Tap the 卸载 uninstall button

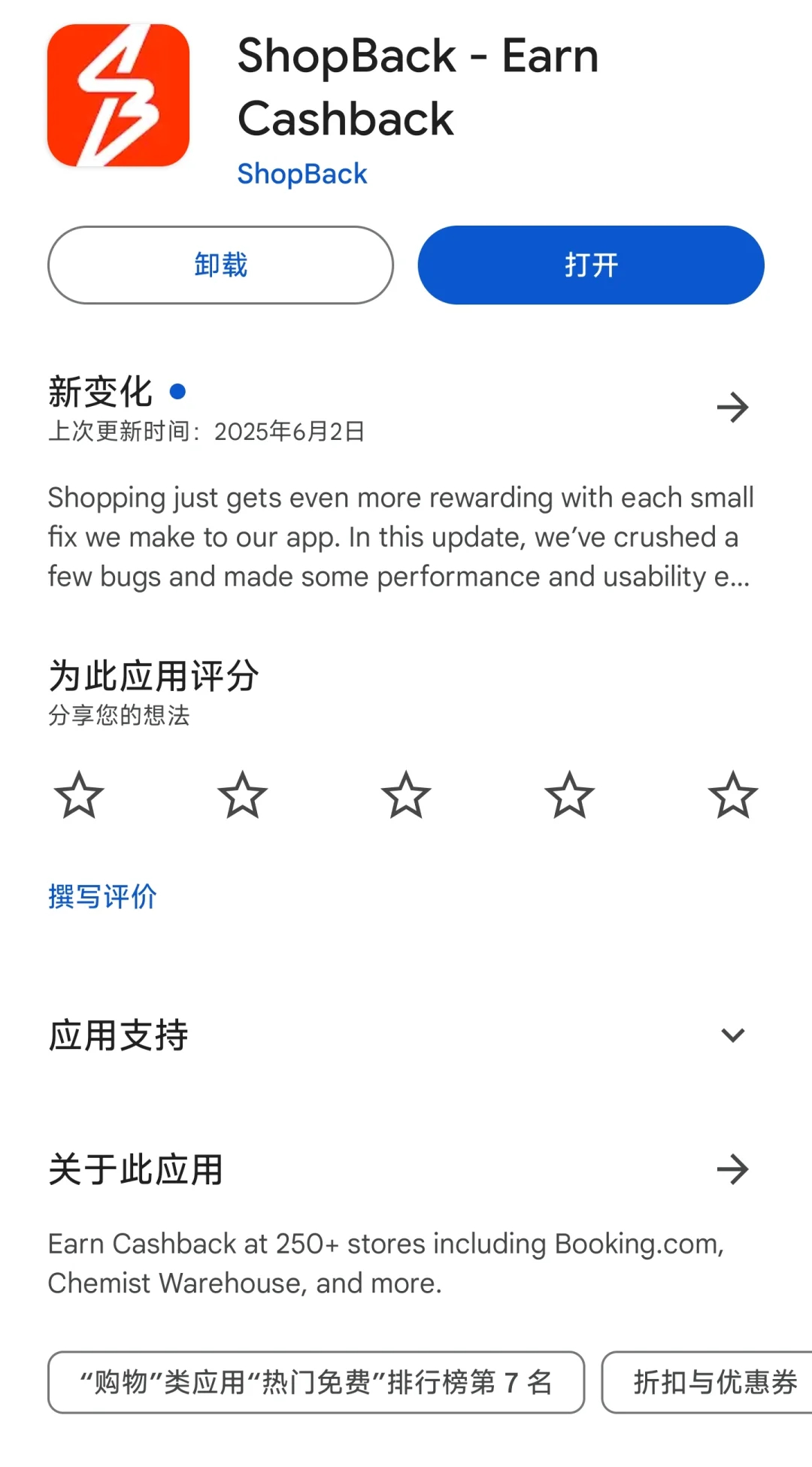[220, 265]
